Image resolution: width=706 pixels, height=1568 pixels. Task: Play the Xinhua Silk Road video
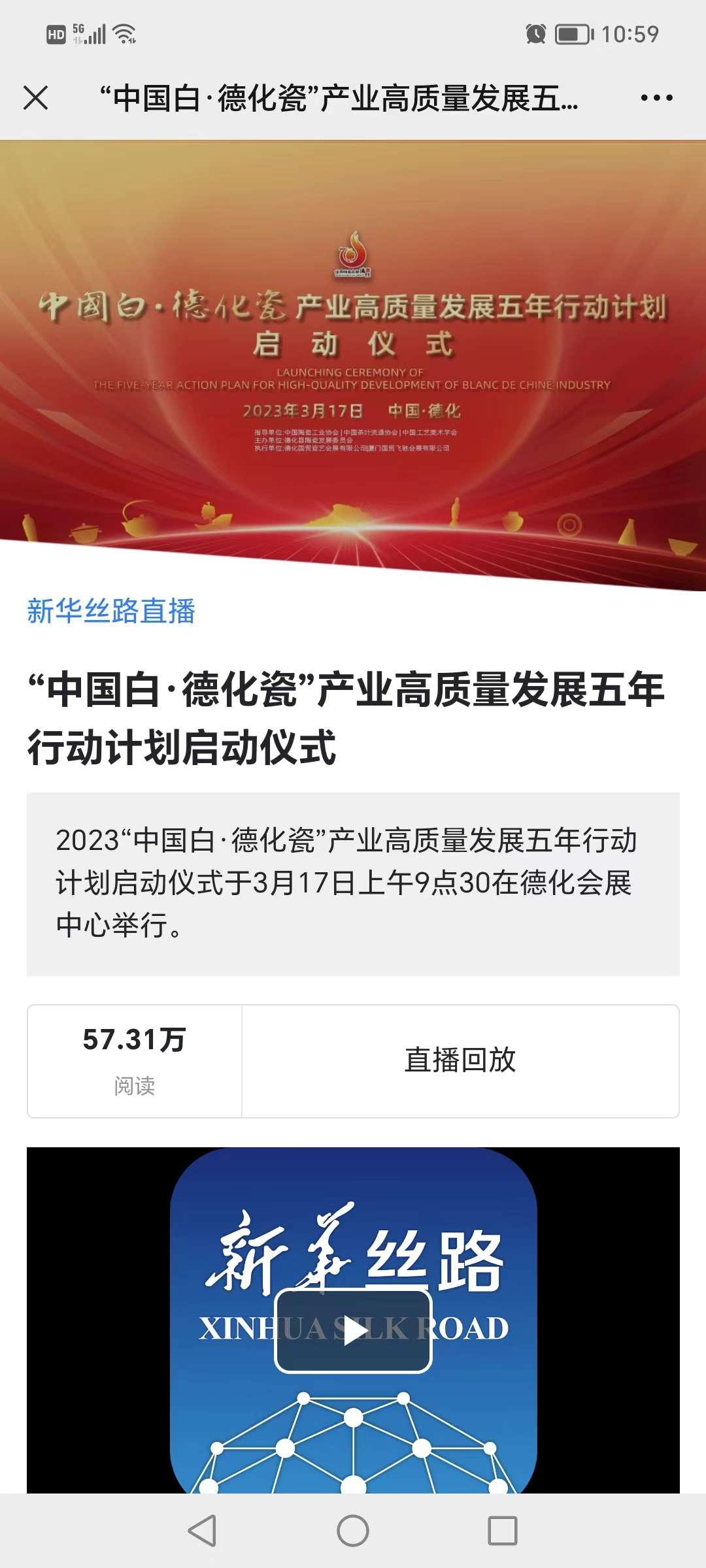pos(353,1331)
